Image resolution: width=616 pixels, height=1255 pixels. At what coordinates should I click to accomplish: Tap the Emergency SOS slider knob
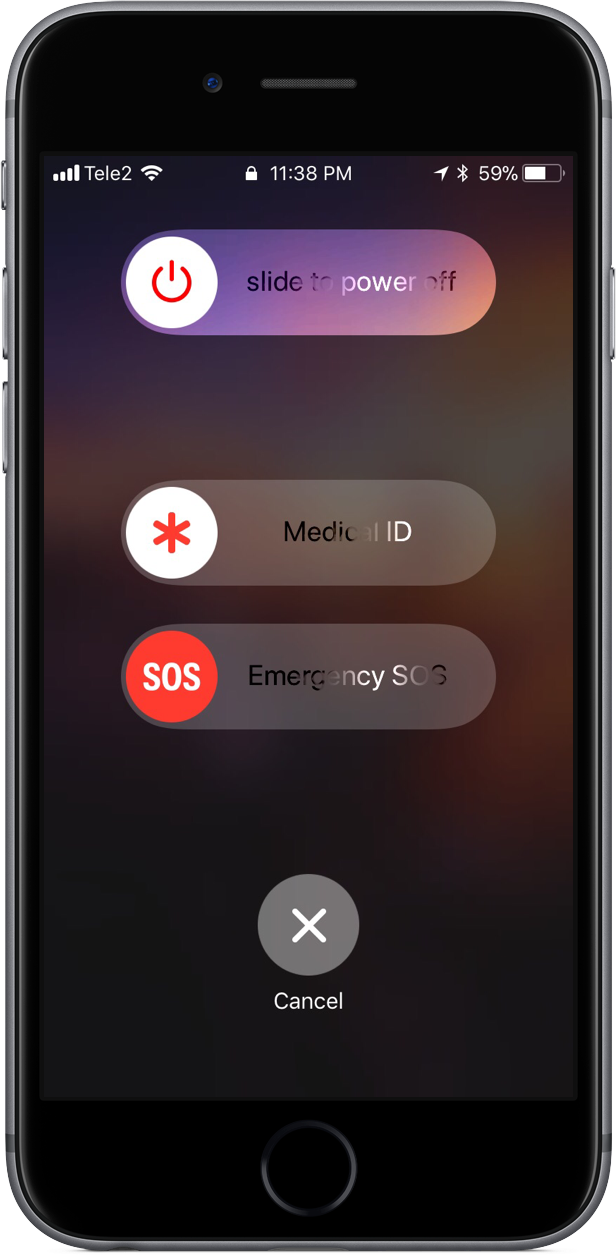(172, 676)
